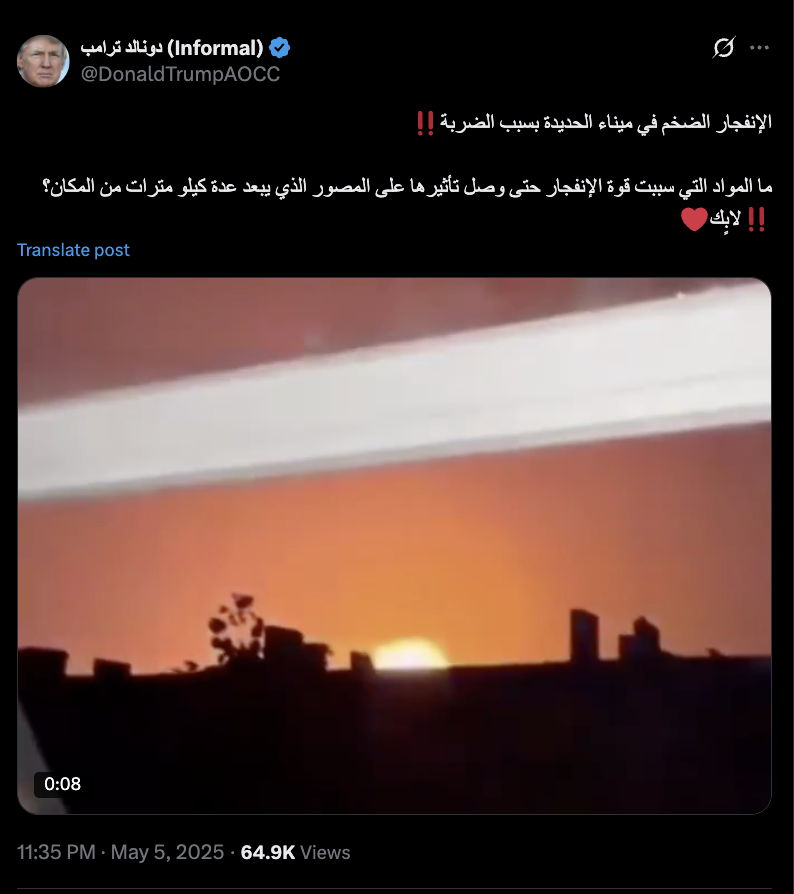Open the @DonaldTrumpAOCC profile handle
Image resolution: width=794 pixels, height=894 pixels.
tap(180, 75)
